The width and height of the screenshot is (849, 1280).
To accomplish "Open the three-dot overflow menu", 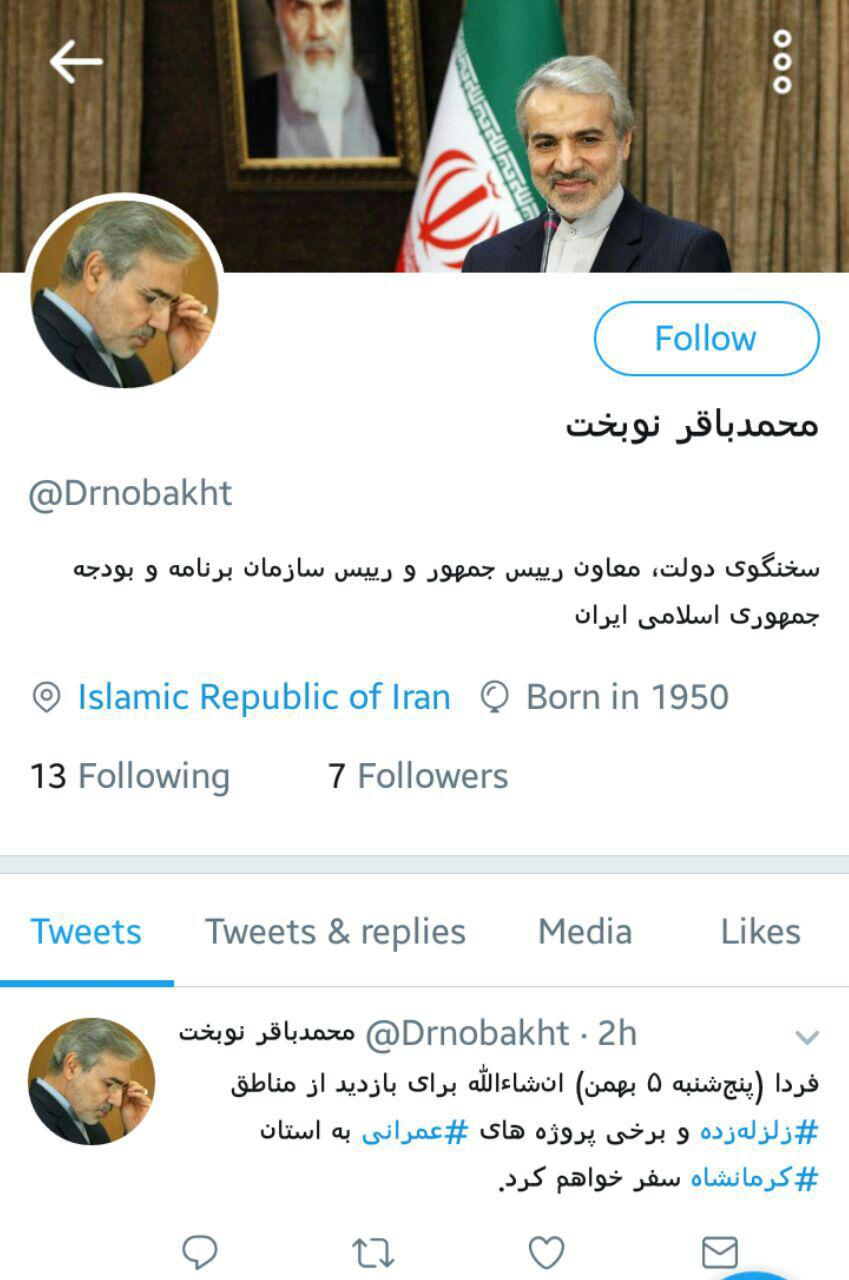I will coord(782,62).
